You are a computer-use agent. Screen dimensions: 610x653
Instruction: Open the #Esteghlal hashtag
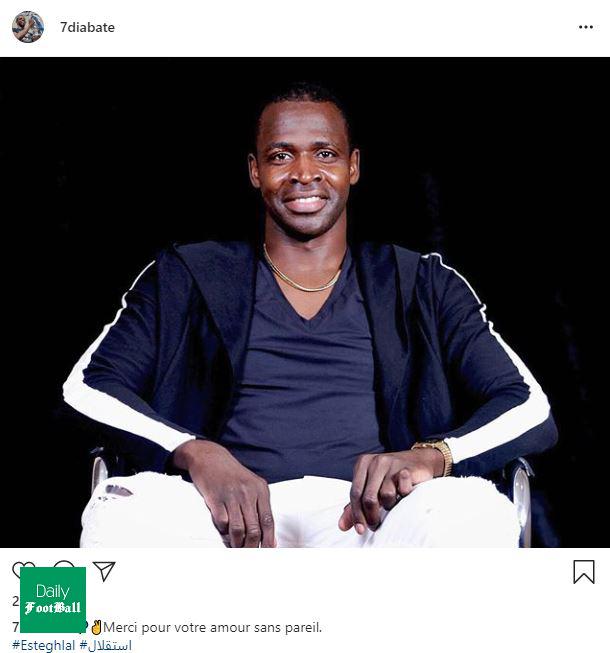(x=43, y=645)
